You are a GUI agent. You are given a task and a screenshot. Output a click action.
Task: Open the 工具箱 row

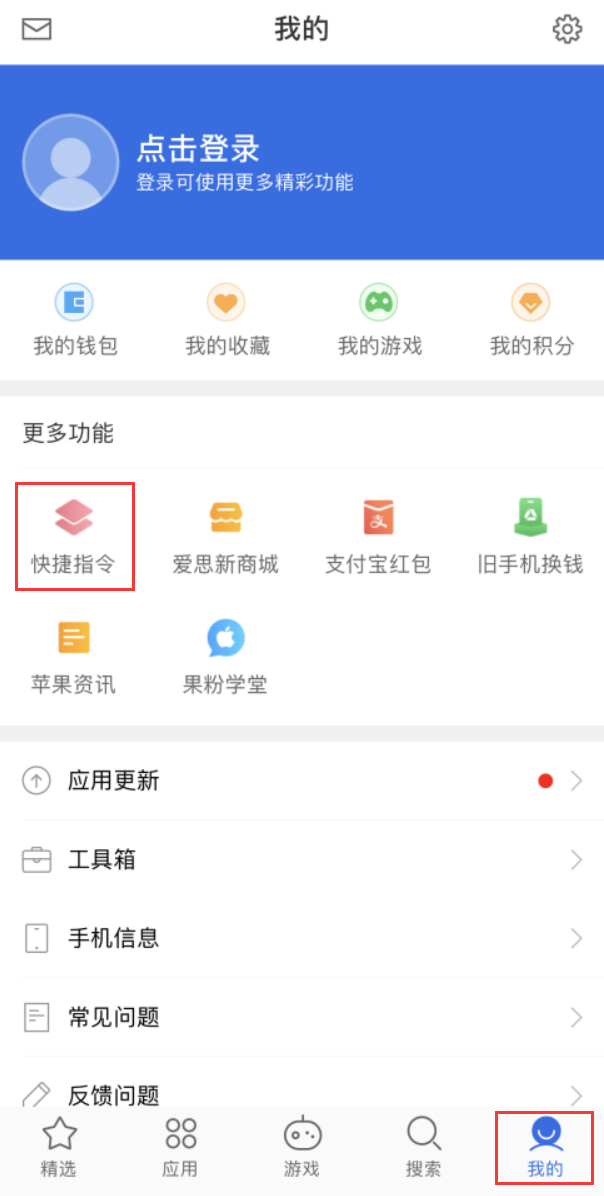[302, 860]
